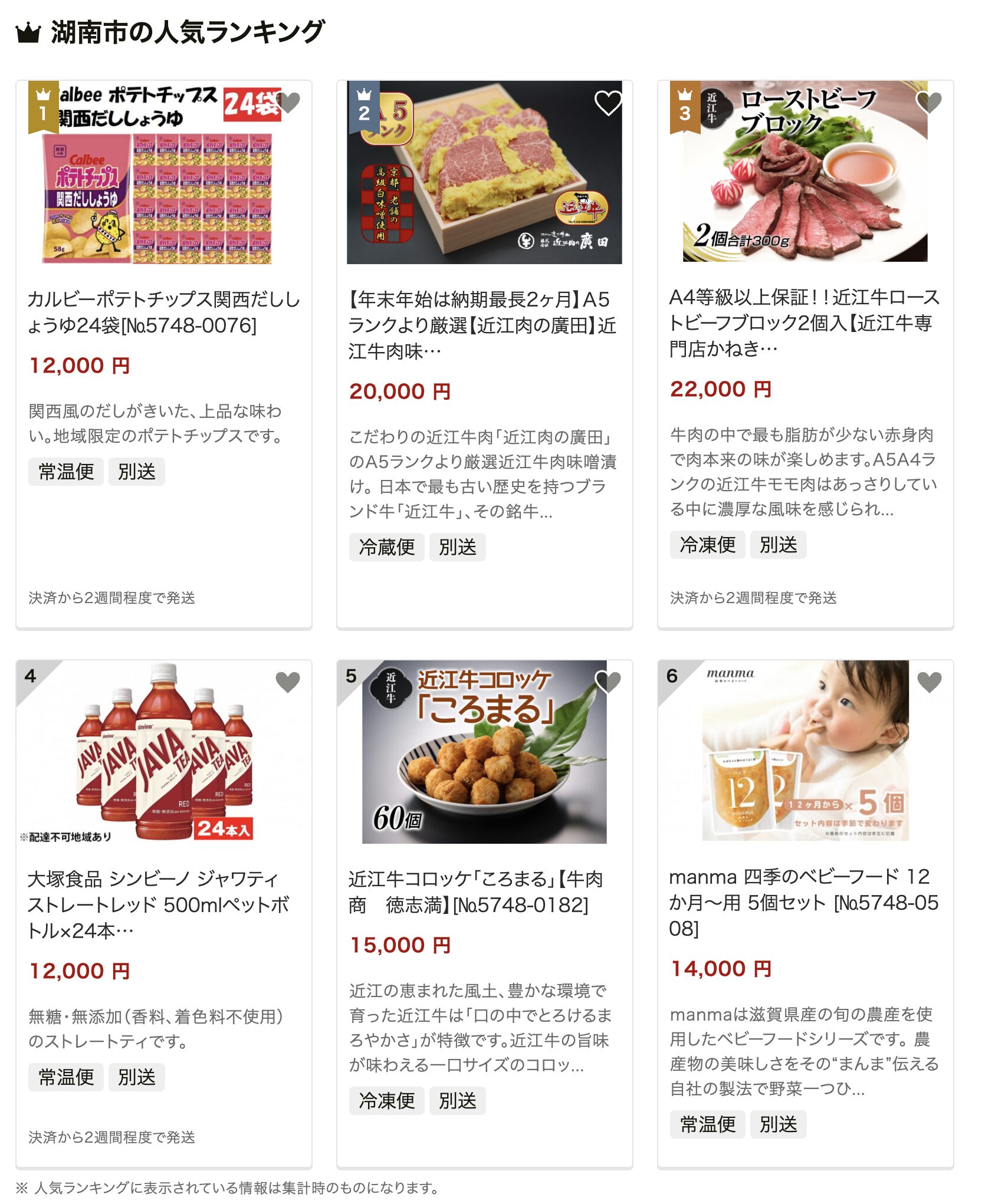Favorite the Calbee potato chips item
This screenshot has height=1204, width=985.
coord(288,103)
